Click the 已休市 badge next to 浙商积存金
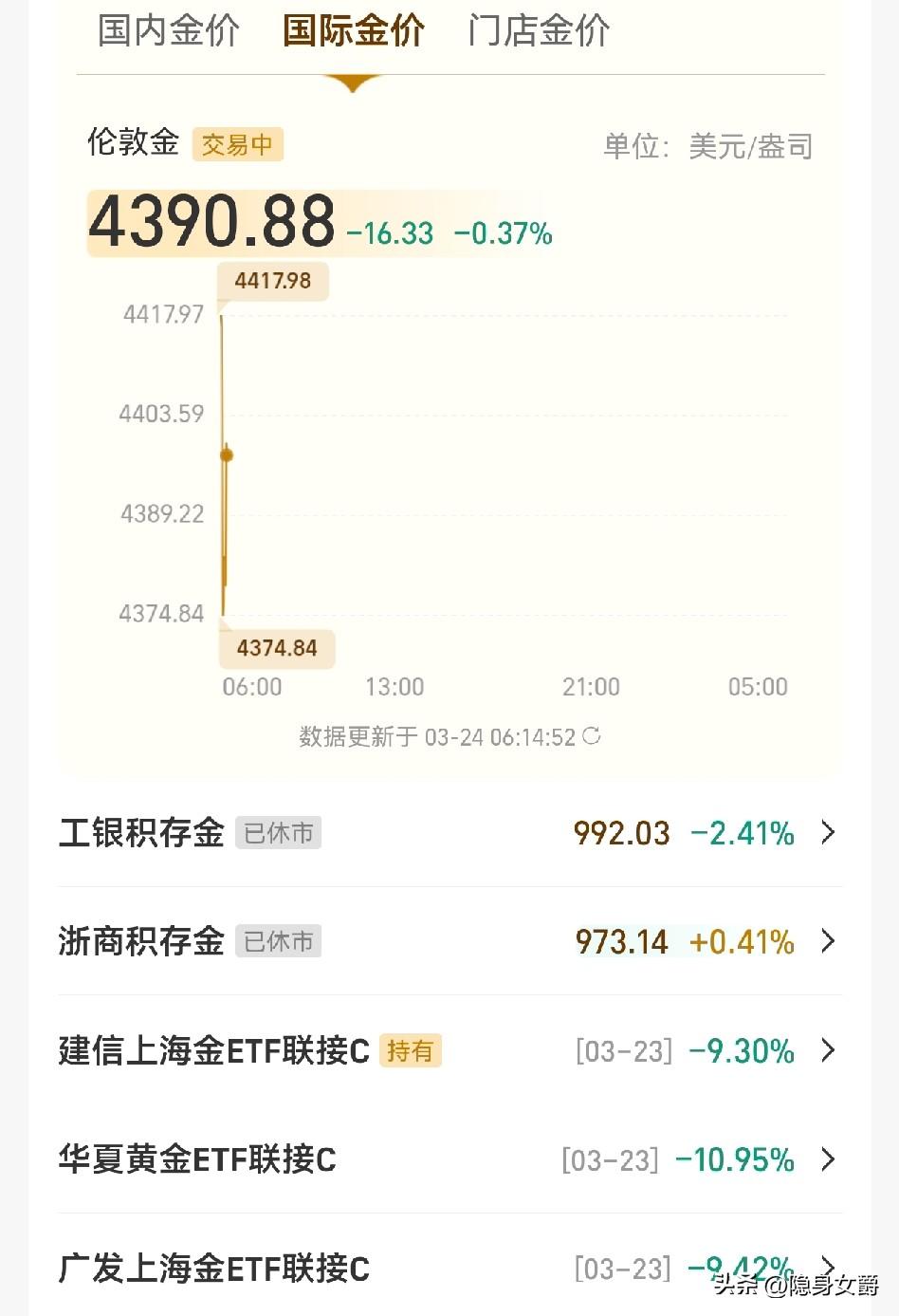899x1316 pixels. [x=277, y=941]
